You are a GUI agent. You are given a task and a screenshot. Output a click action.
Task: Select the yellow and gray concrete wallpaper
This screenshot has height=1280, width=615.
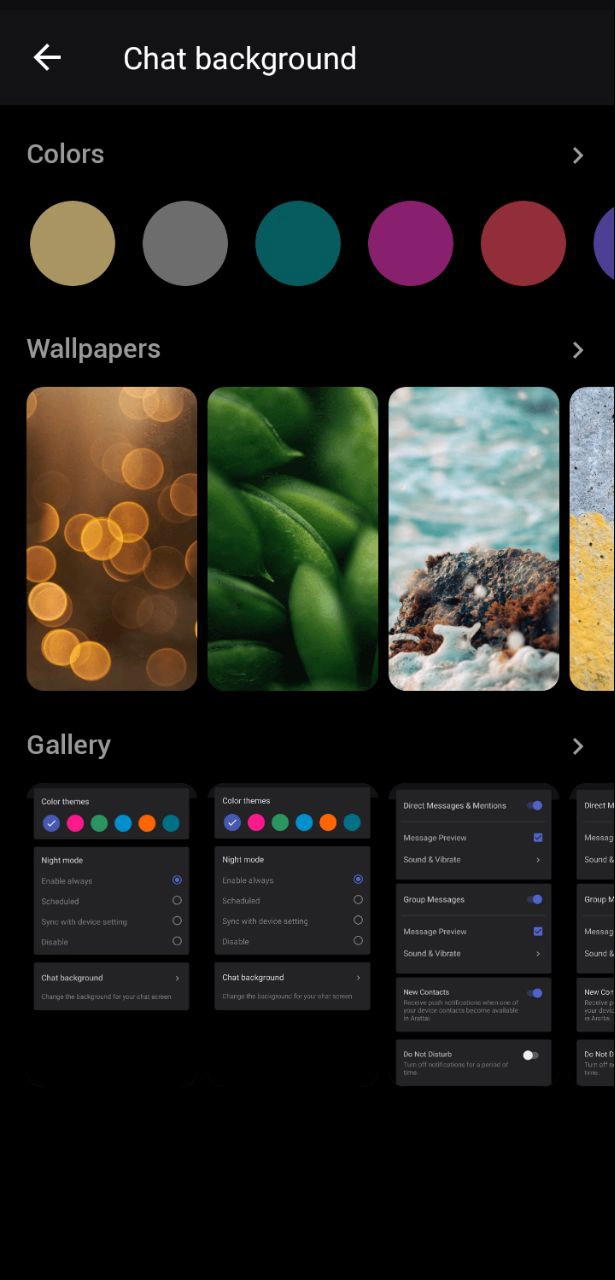(593, 538)
